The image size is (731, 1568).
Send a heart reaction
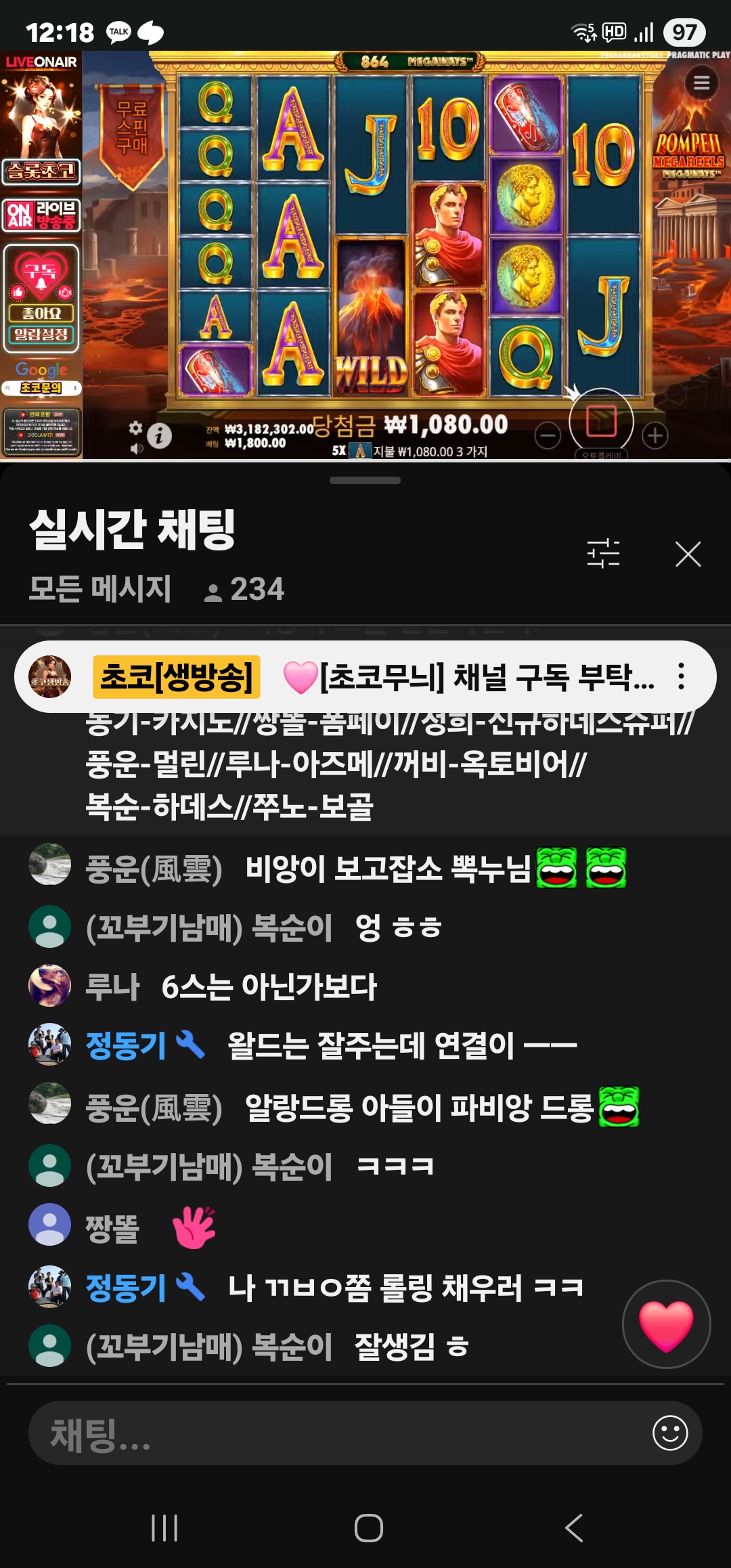[666, 1324]
